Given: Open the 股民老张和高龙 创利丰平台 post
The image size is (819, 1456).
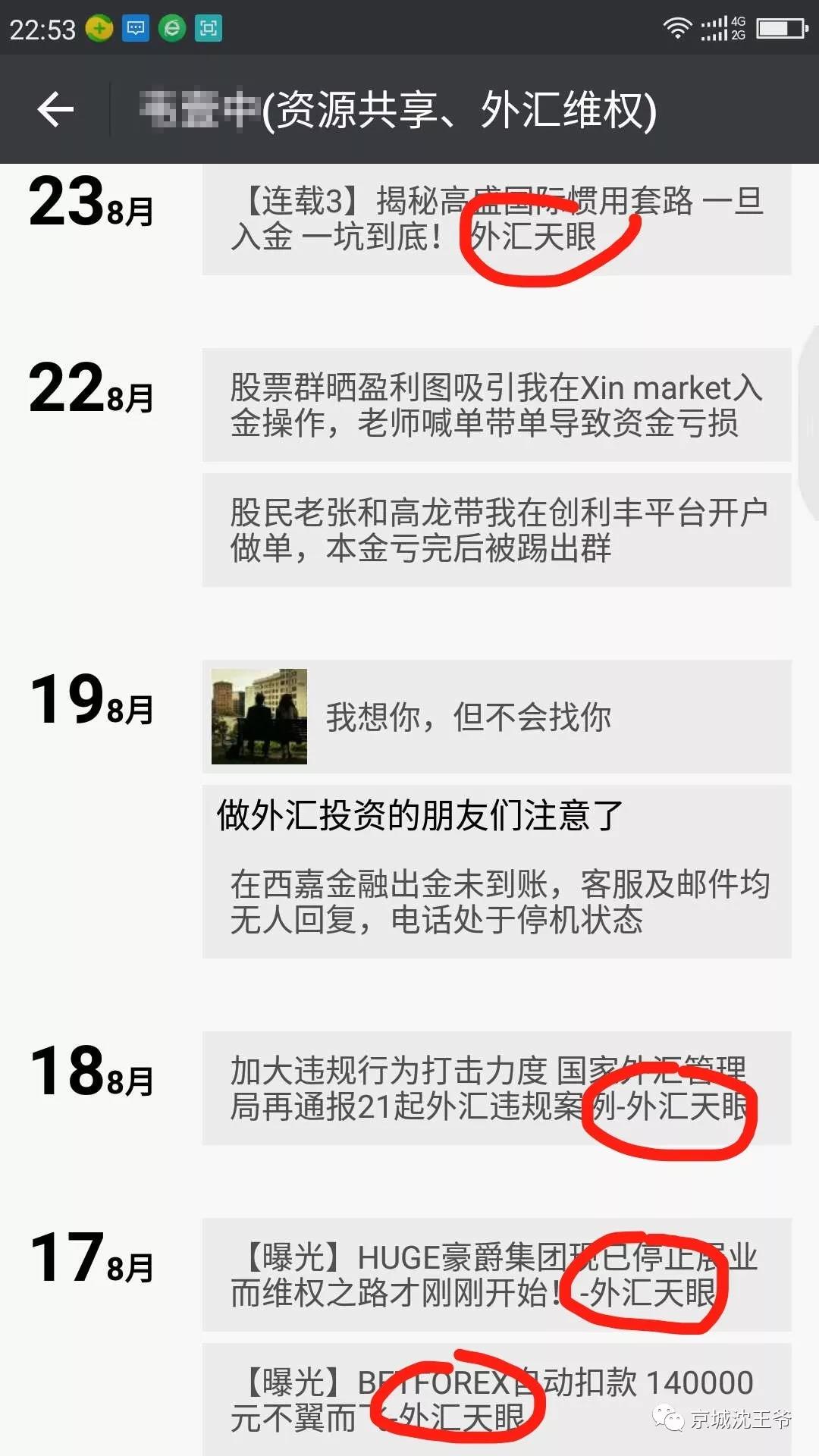Looking at the screenshot, I should coord(497,530).
